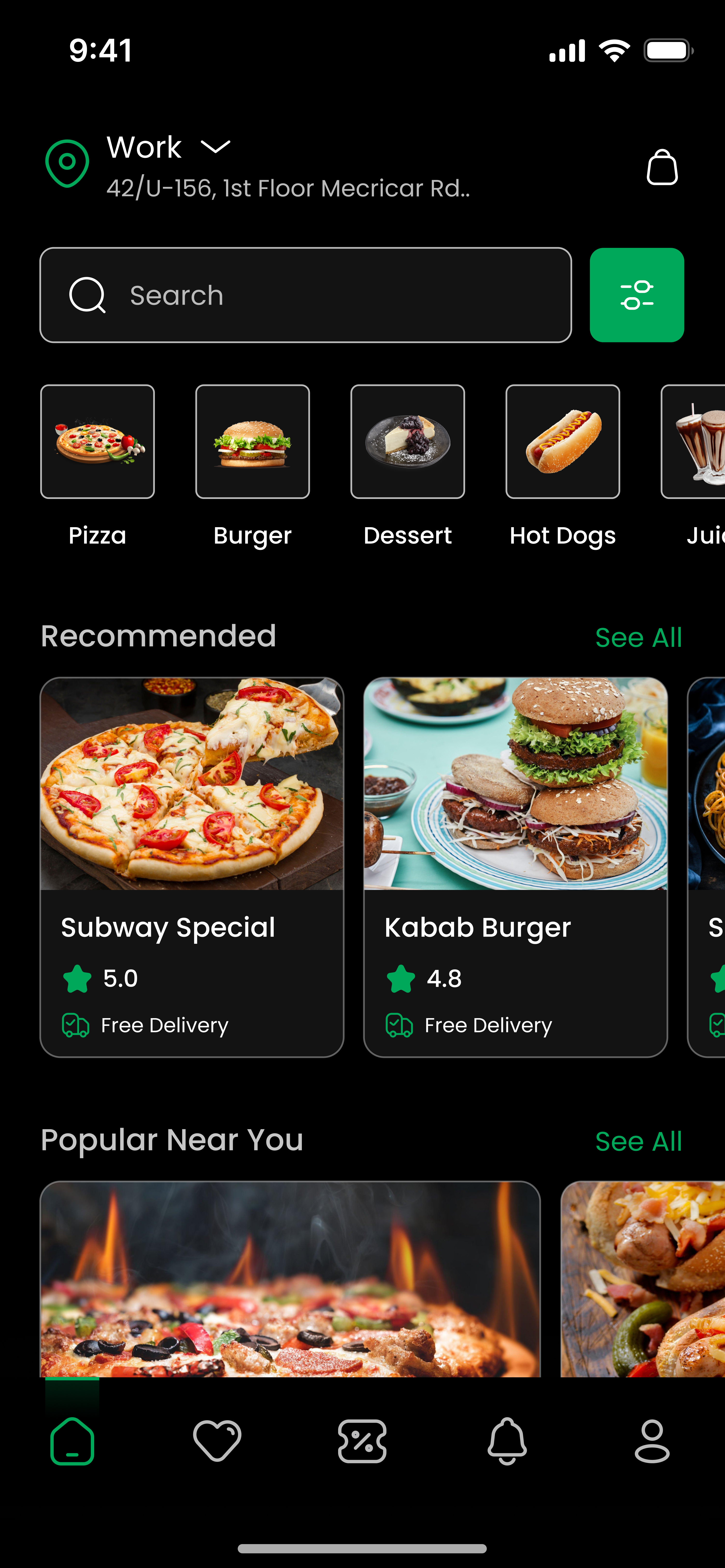The width and height of the screenshot is (725, 1568).
Task: Expand the Work address dropdown
Action: tap(216, 147)
